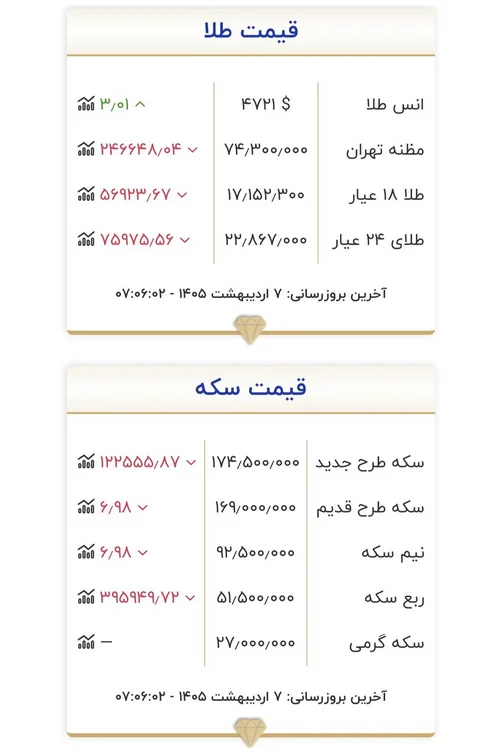Image resolution: width=502 pixels, height=748 pixels.
Task: Show the chart for طلای ۲۴ عیار
Action: click(x=86, y=239)
